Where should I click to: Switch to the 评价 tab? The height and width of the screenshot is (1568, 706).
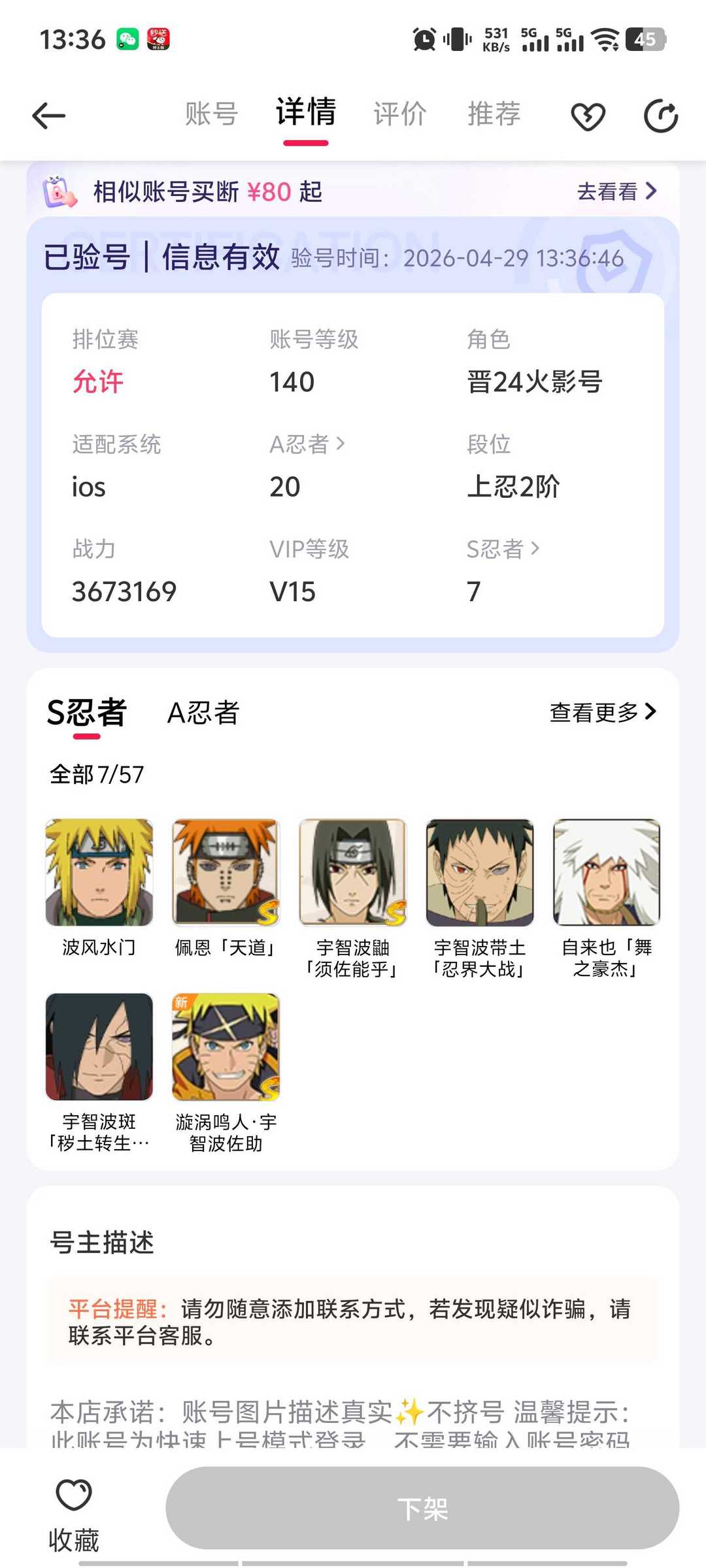[399, 115]
